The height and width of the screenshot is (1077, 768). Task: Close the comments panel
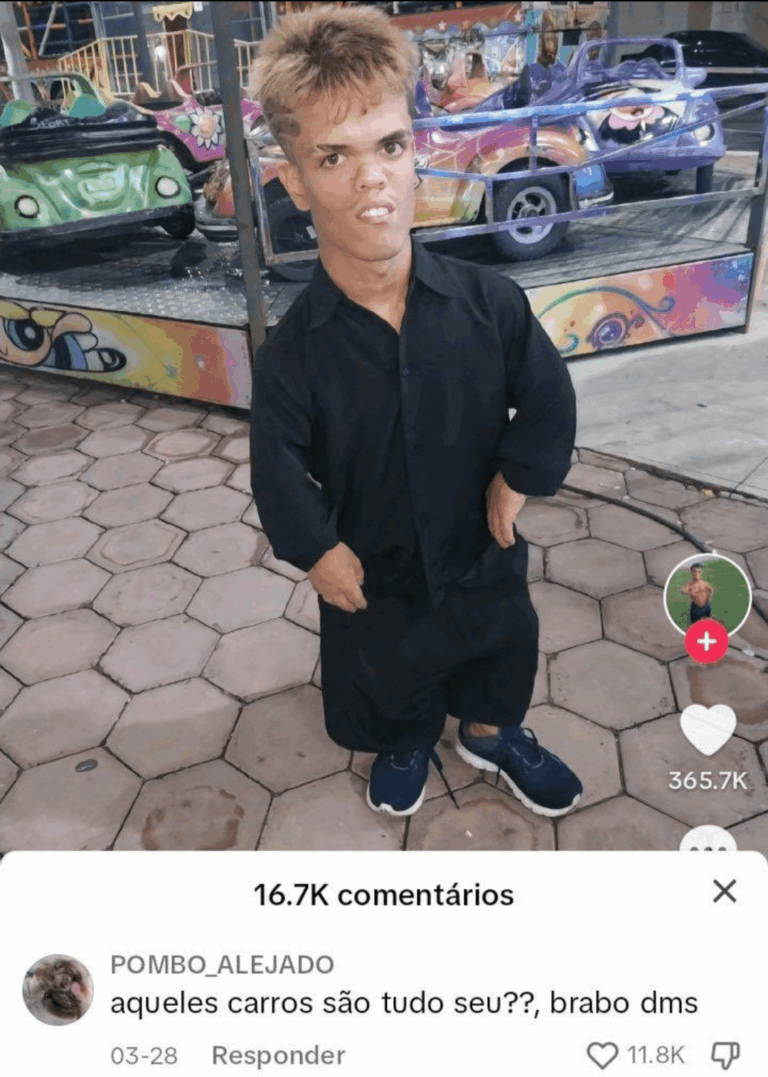click(724, 891)
